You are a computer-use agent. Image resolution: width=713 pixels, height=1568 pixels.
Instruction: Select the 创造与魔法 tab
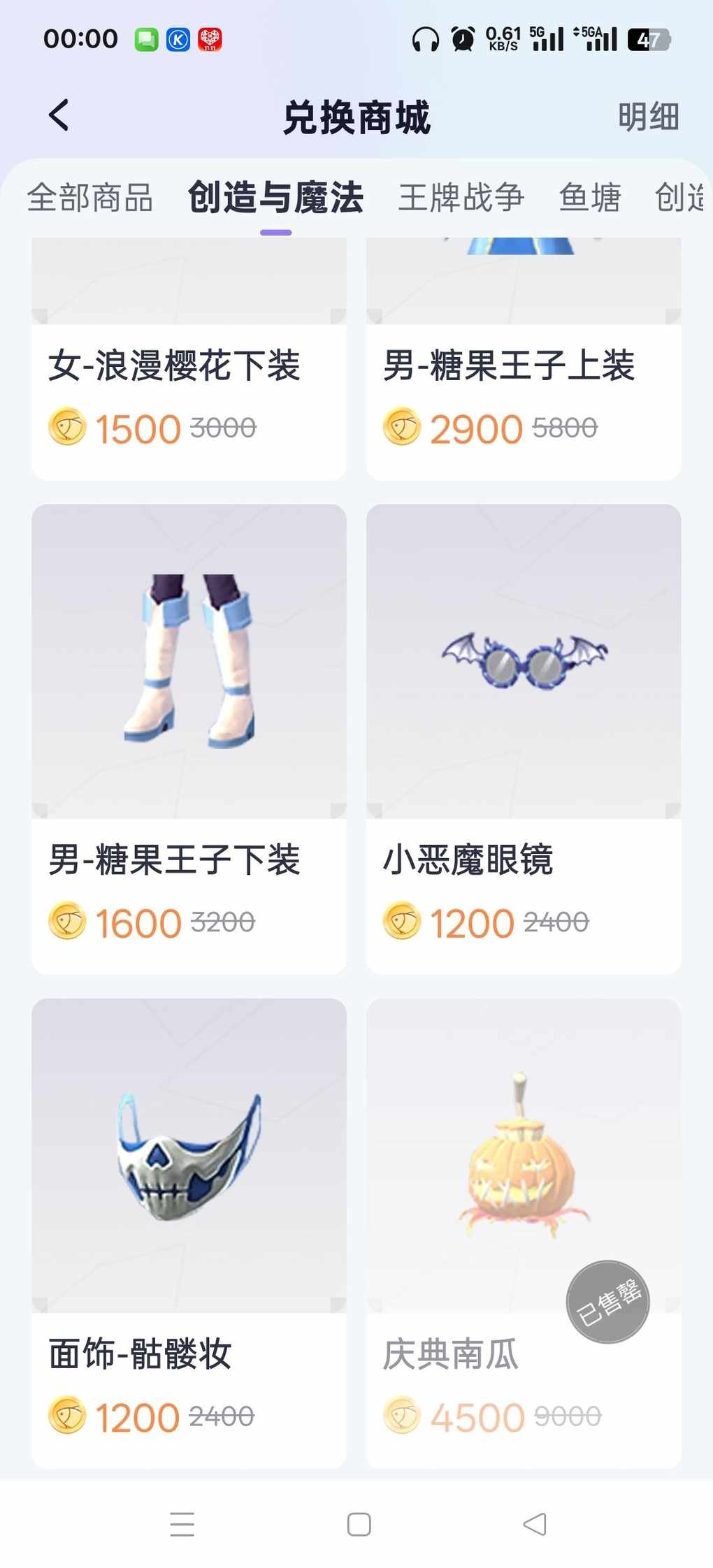(x=275, y=198)
